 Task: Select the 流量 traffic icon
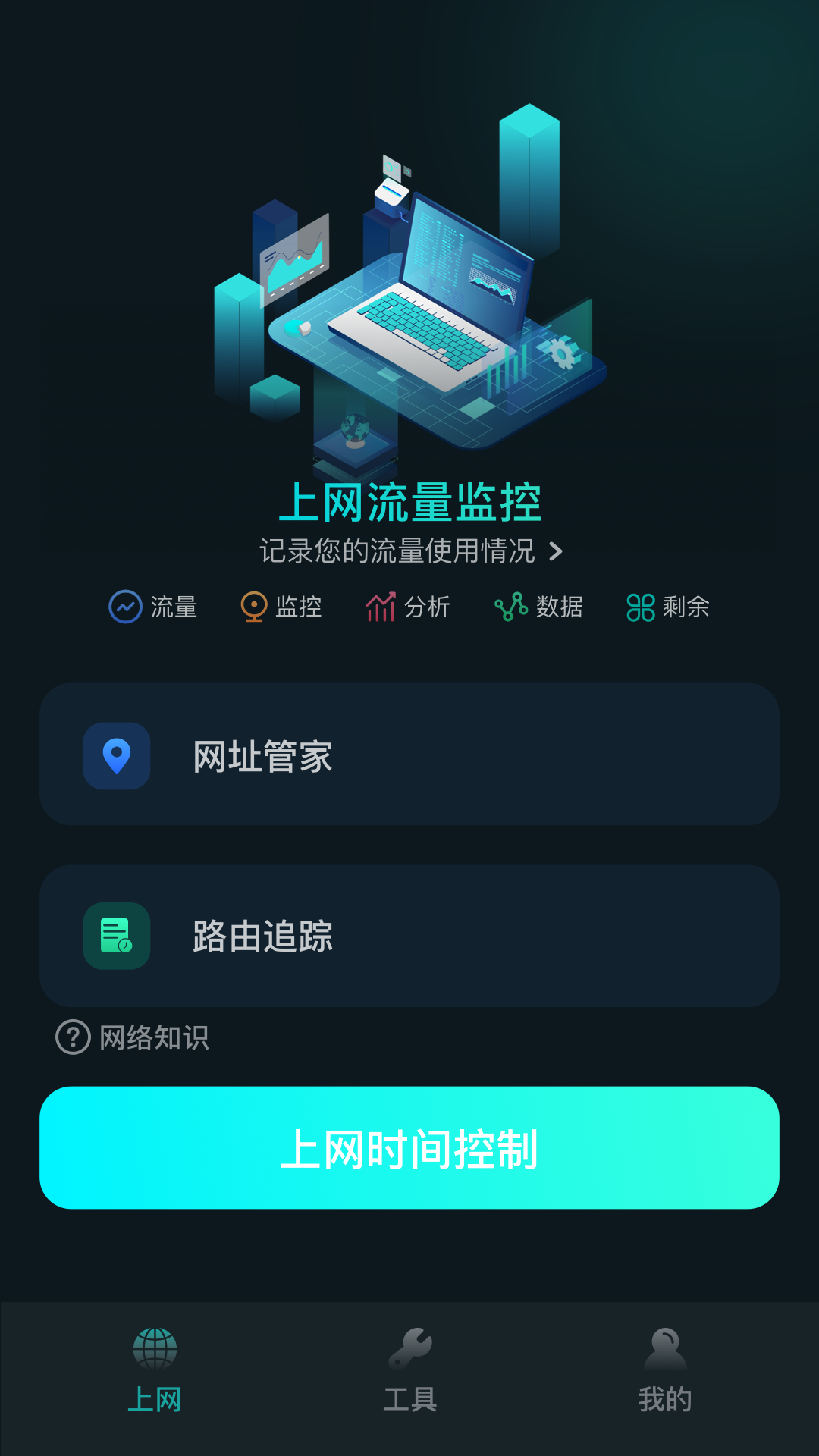(x=127, y=607)
